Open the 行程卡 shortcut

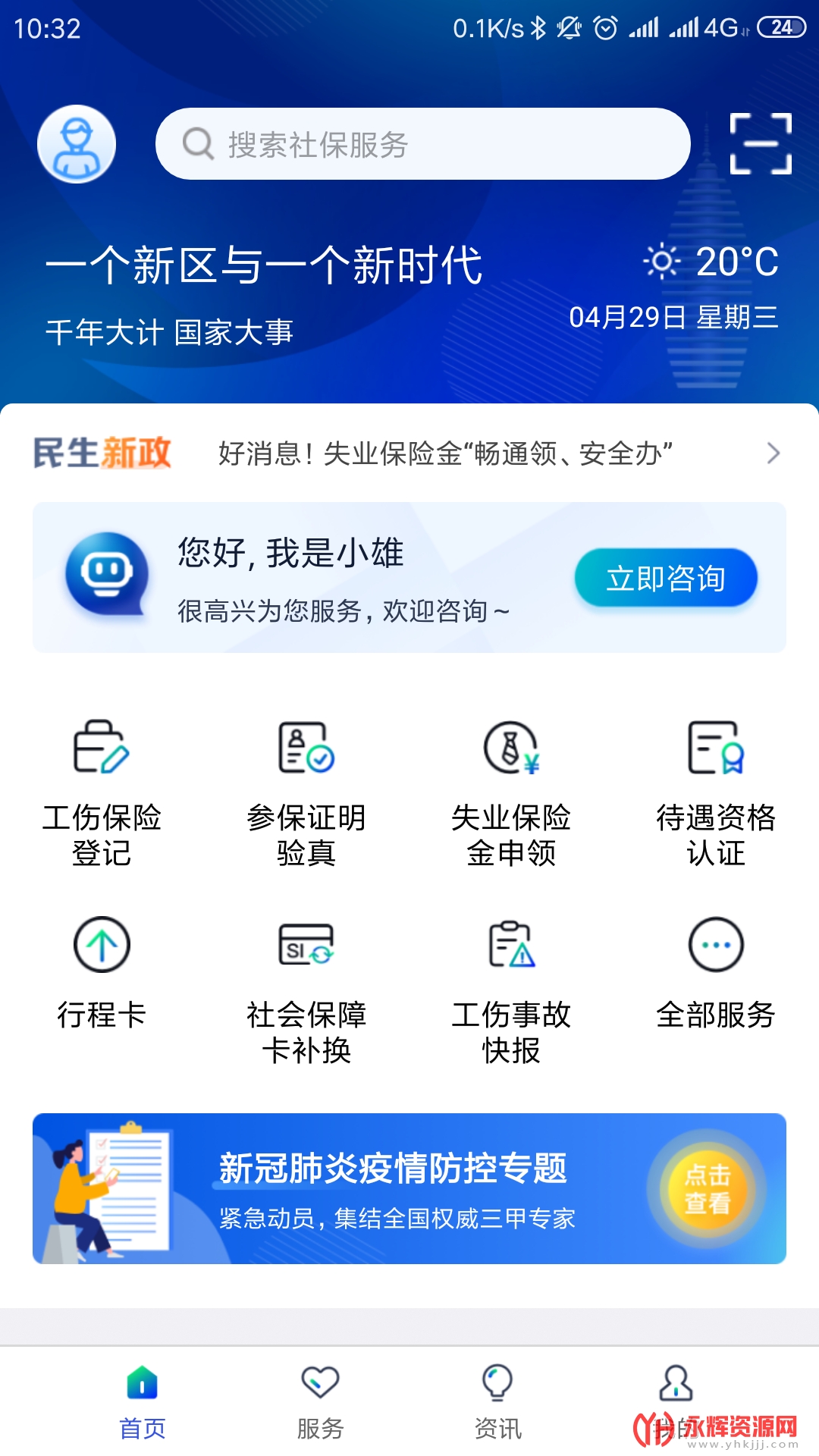(102, 972)
